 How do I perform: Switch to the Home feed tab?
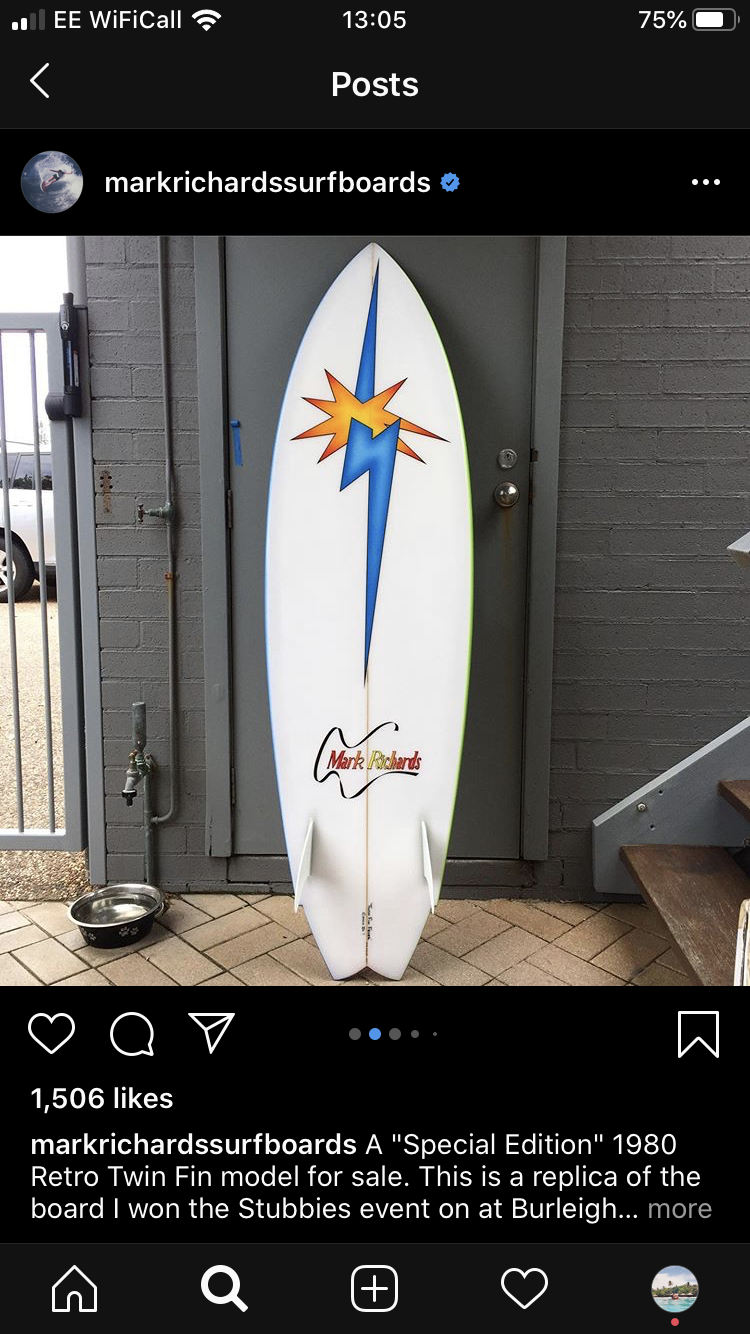75,1288
